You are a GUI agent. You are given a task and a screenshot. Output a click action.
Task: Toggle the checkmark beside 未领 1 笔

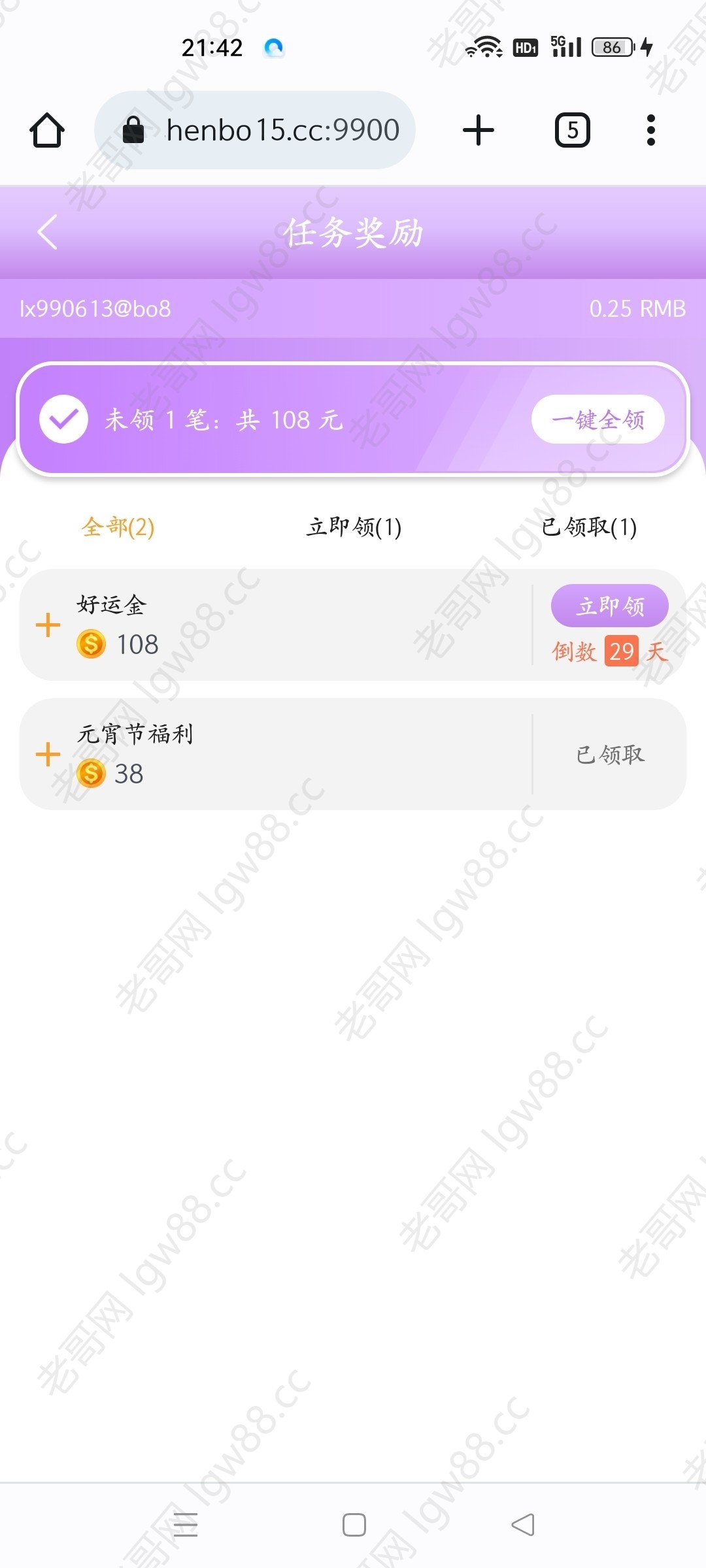tap(64, 419)
